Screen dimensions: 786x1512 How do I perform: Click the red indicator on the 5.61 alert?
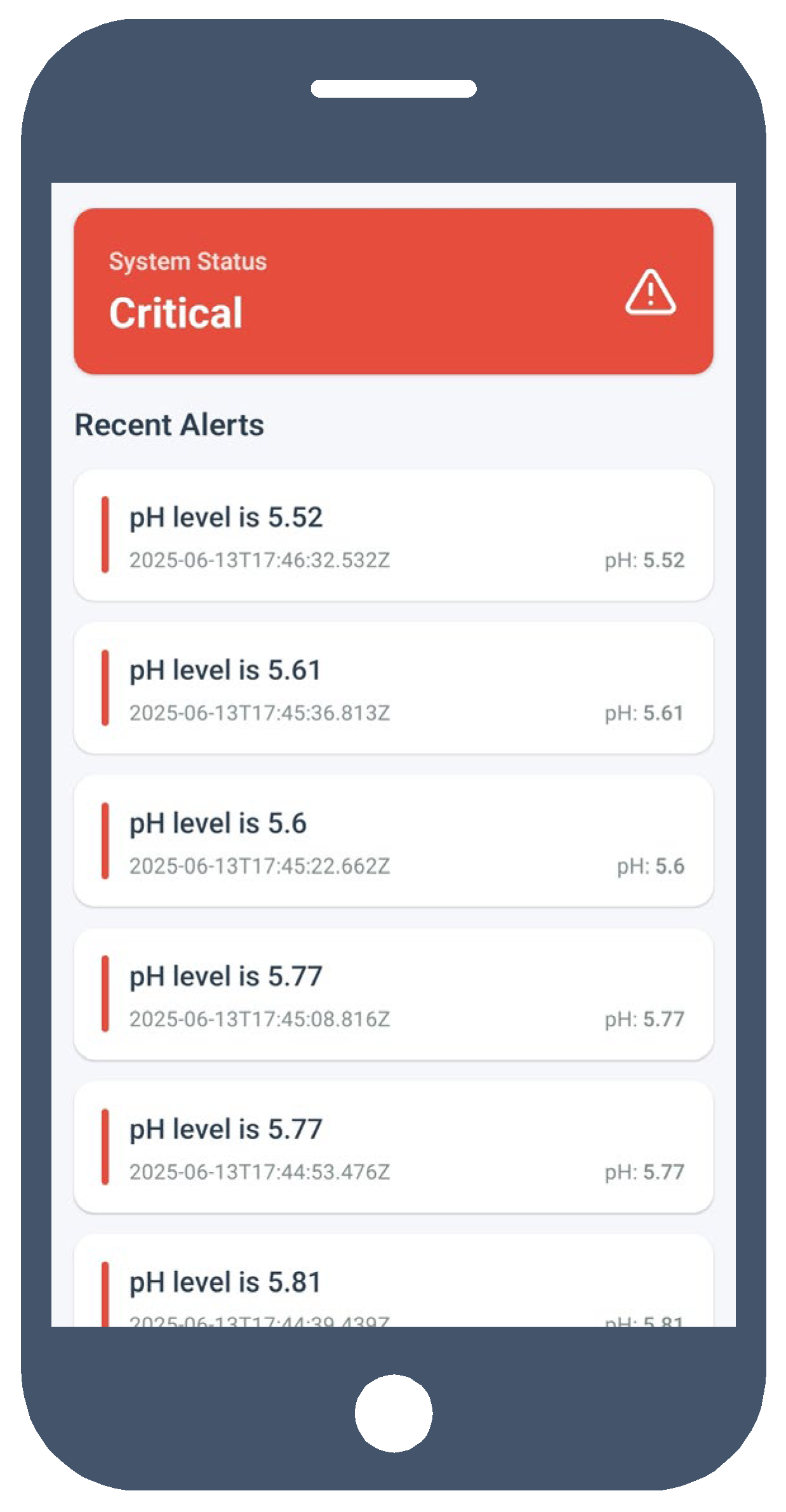pos(106,689)
